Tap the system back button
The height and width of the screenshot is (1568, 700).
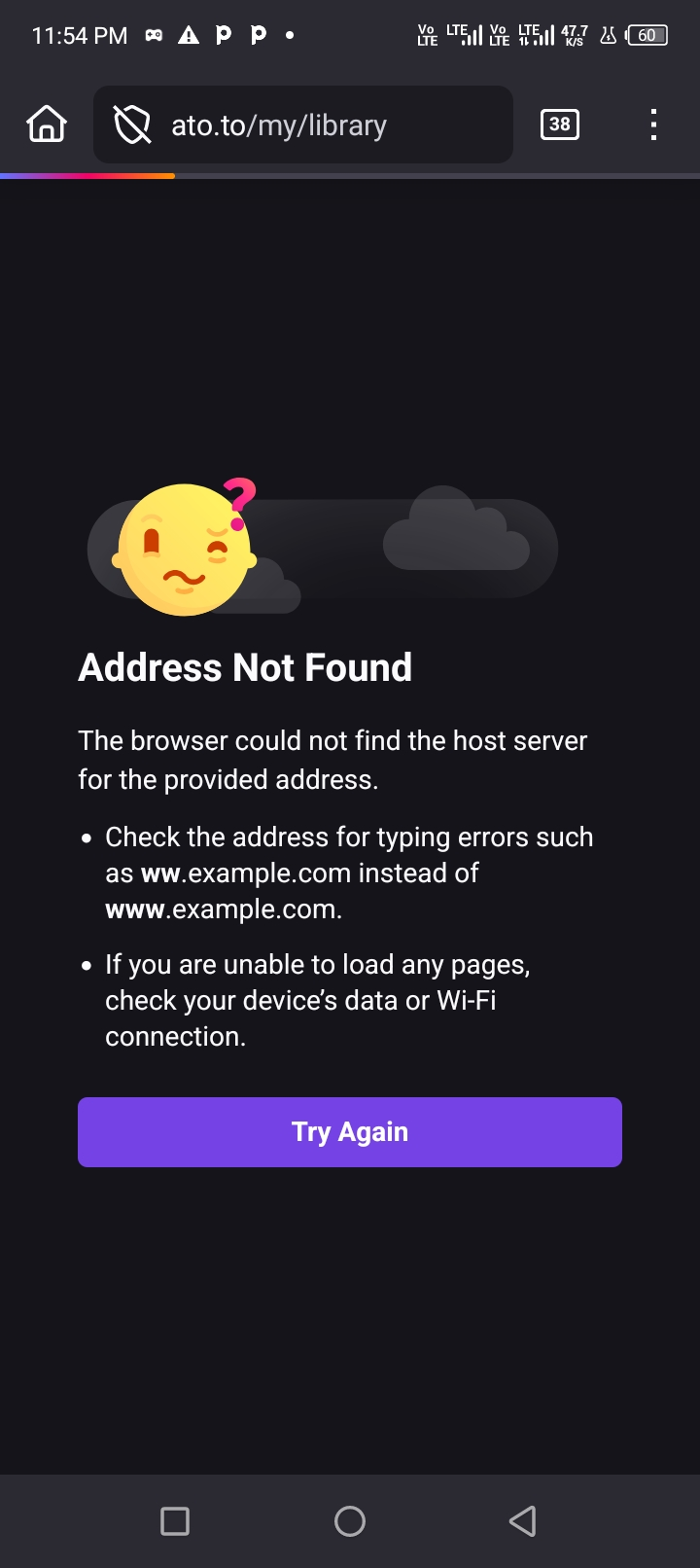click(523, 1520)
